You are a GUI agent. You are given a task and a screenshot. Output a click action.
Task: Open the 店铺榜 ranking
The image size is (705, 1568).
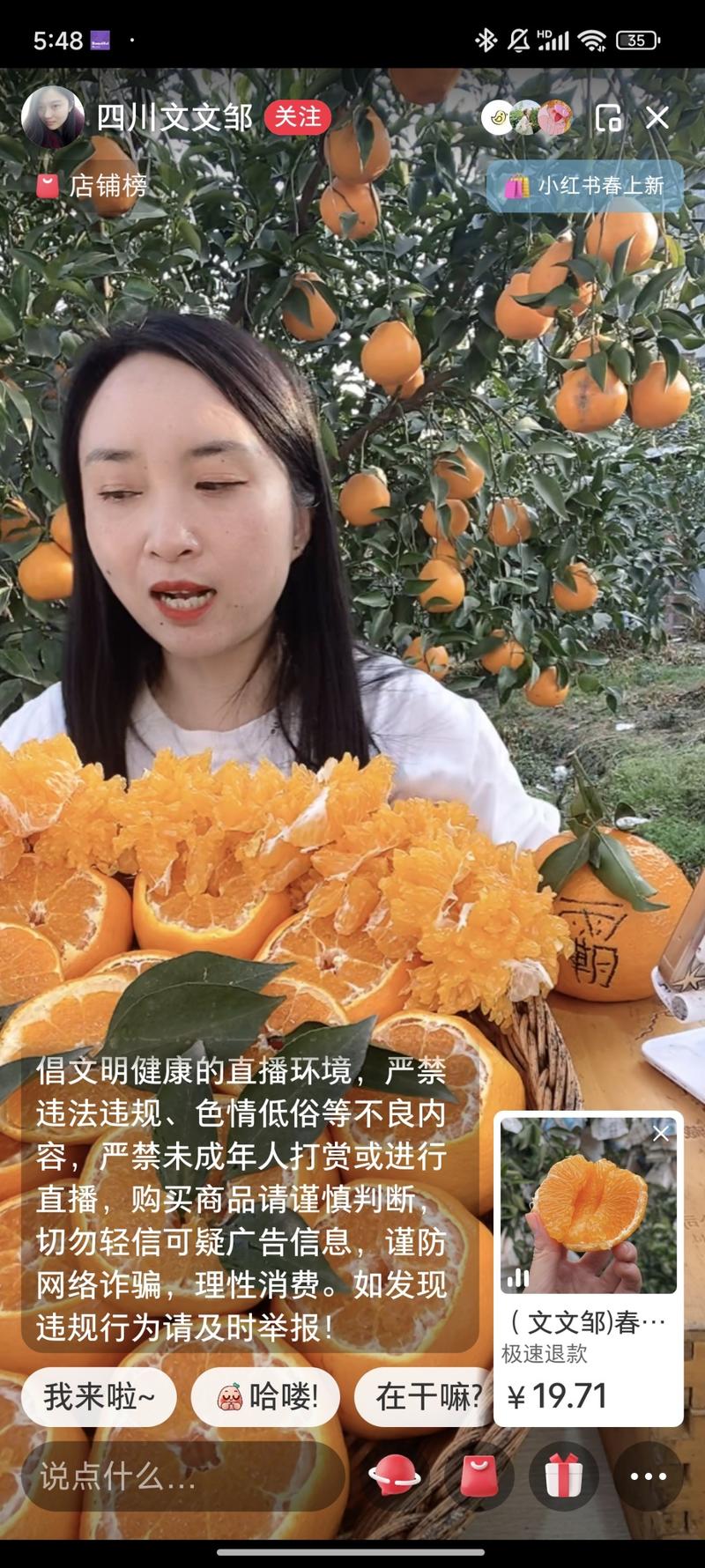pos(93,186)
